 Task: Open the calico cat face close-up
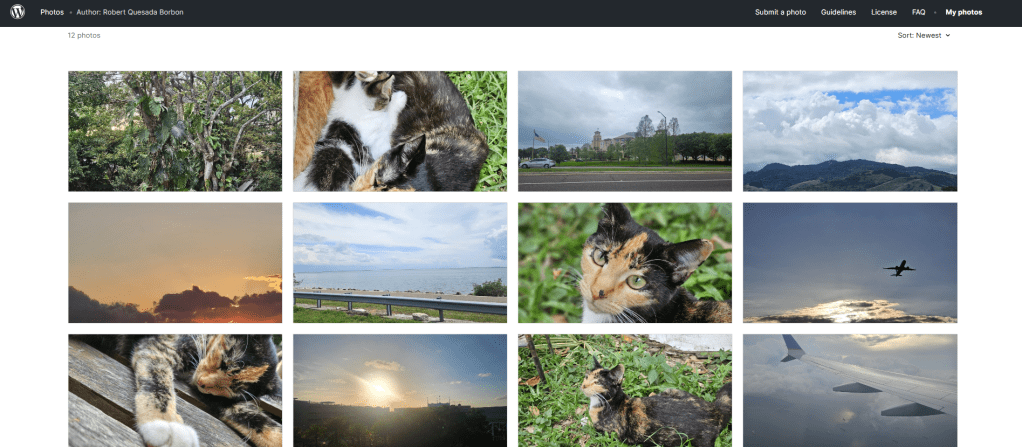pos(625,263)
